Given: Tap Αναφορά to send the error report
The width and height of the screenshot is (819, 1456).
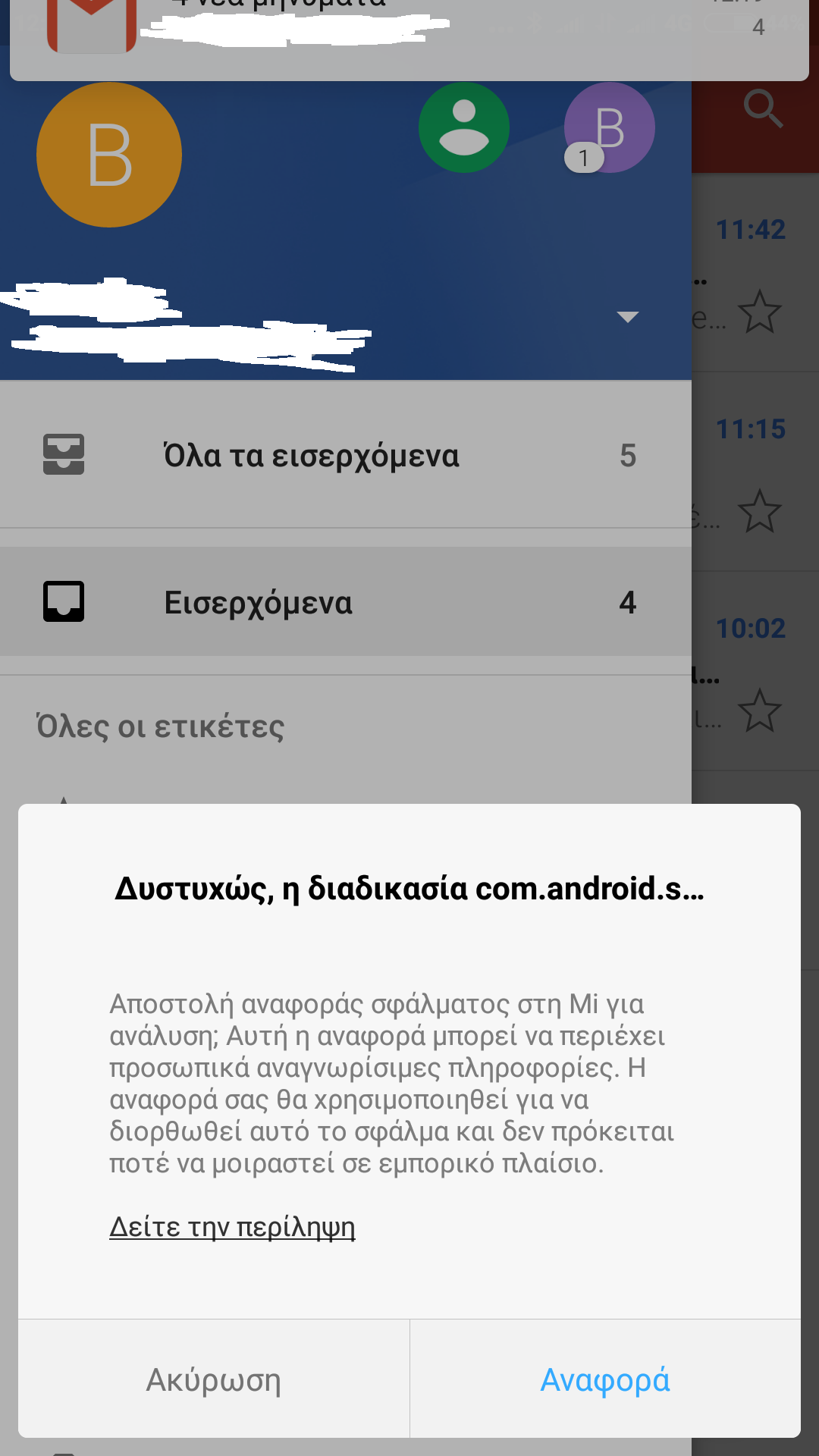Looking at the screenshot, I should pos(605,1379).
